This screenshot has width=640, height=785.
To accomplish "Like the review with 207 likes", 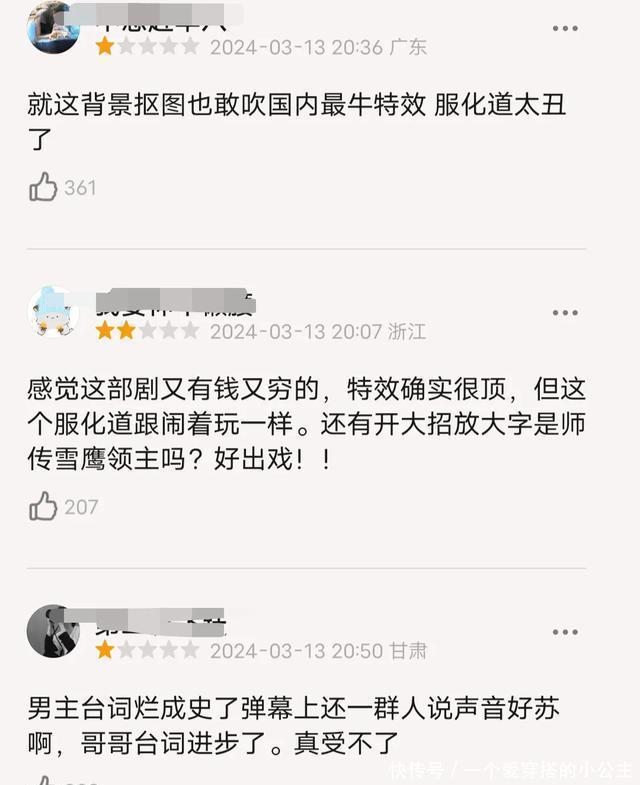I will (x=44, y=507).
